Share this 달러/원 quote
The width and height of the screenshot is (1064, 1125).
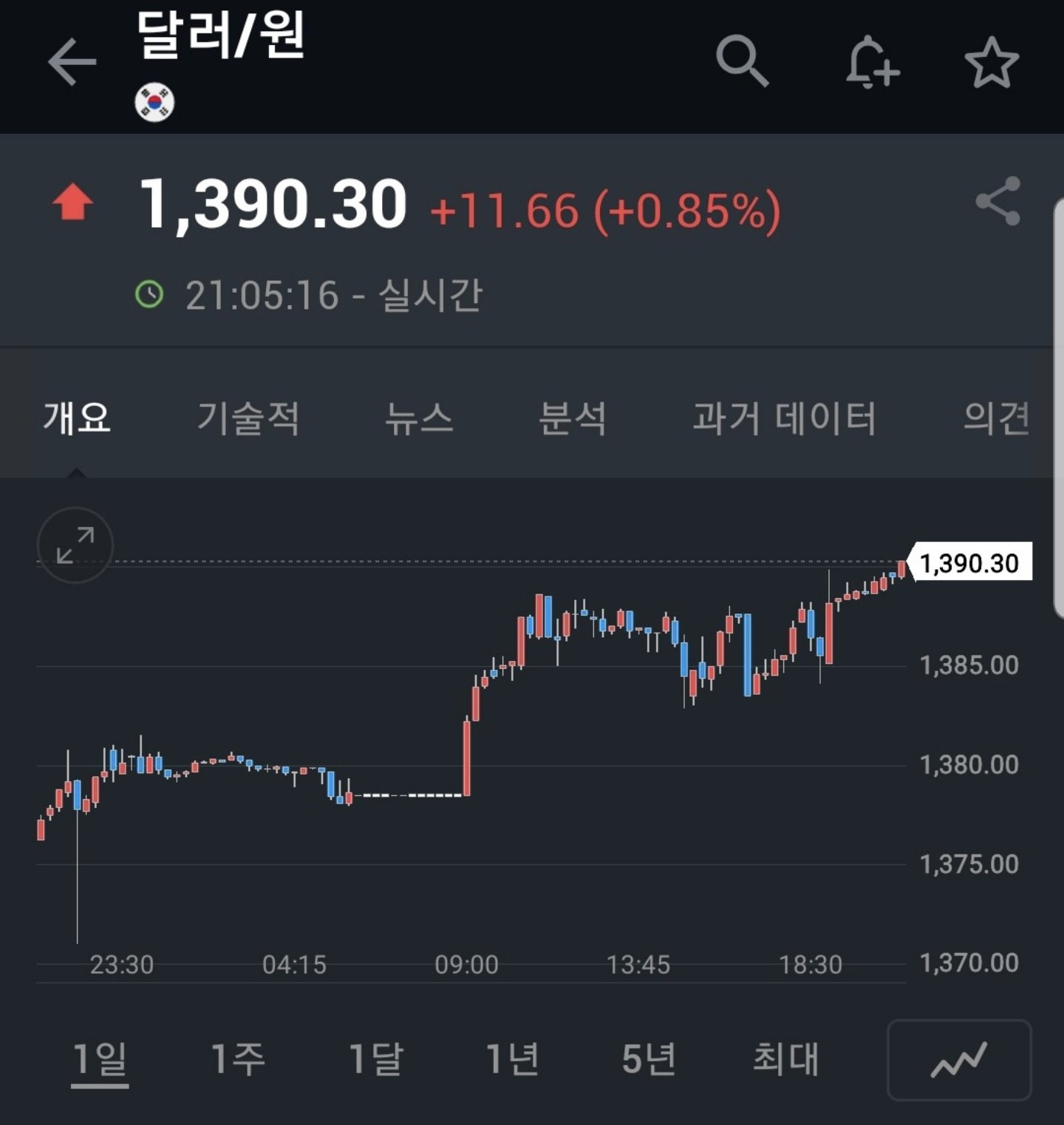click(x=997, y=201)
